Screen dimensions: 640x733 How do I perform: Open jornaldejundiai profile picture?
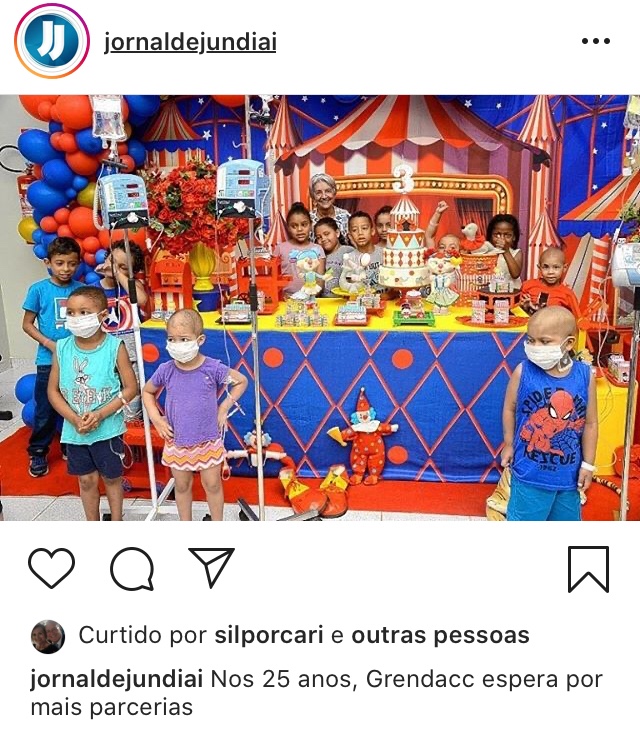pos(52,42)
